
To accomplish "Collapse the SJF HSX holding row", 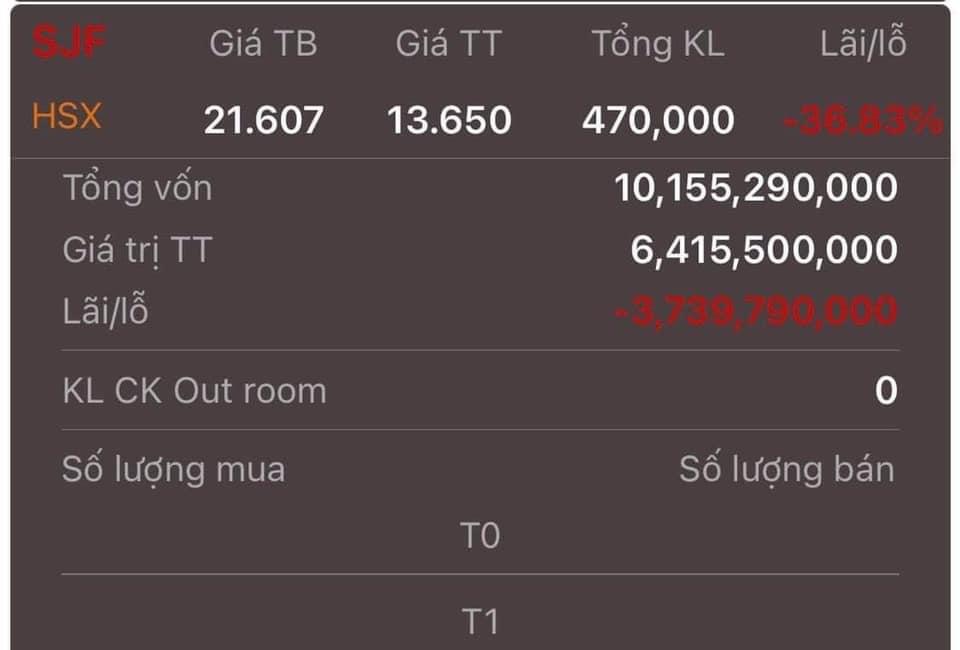I will [480, 118].
